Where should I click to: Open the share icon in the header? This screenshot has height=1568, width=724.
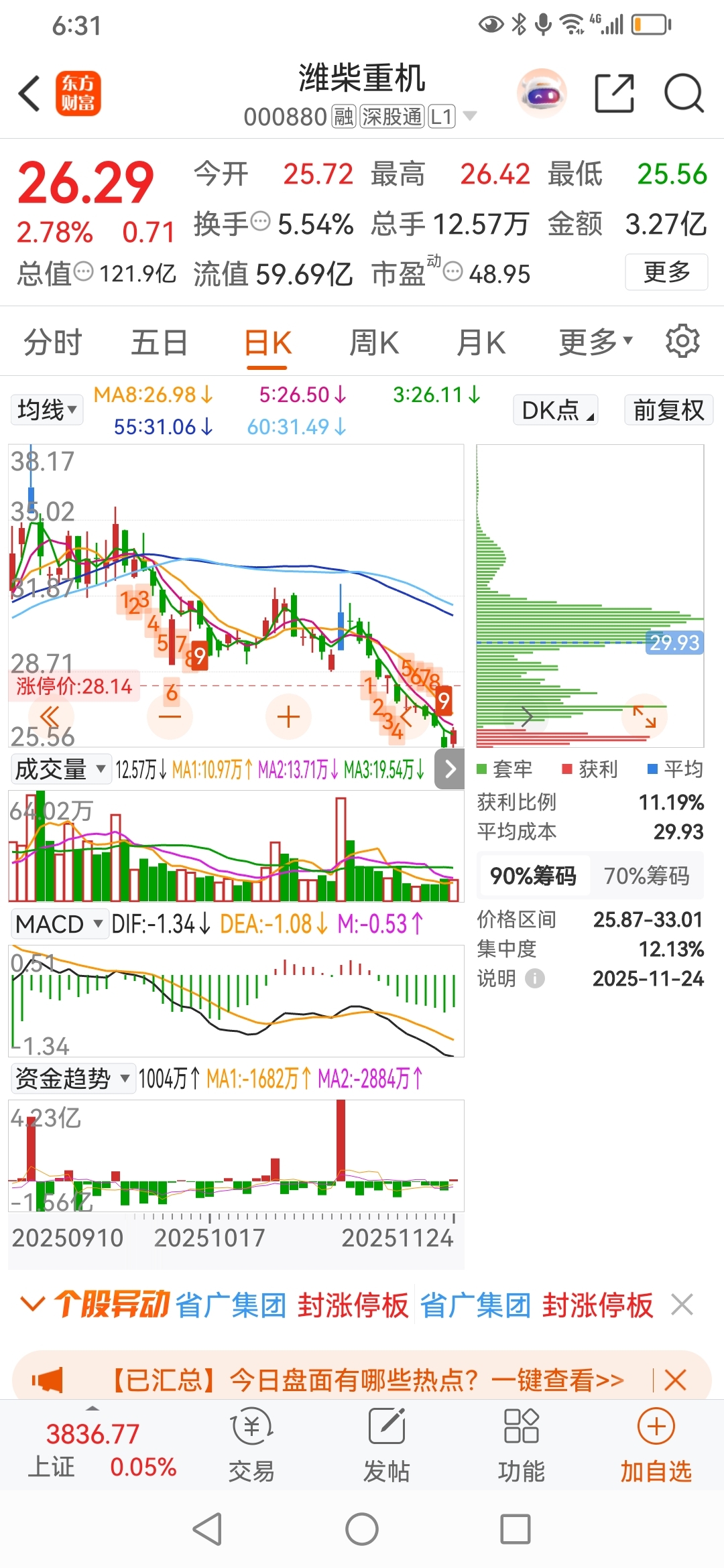614,93
